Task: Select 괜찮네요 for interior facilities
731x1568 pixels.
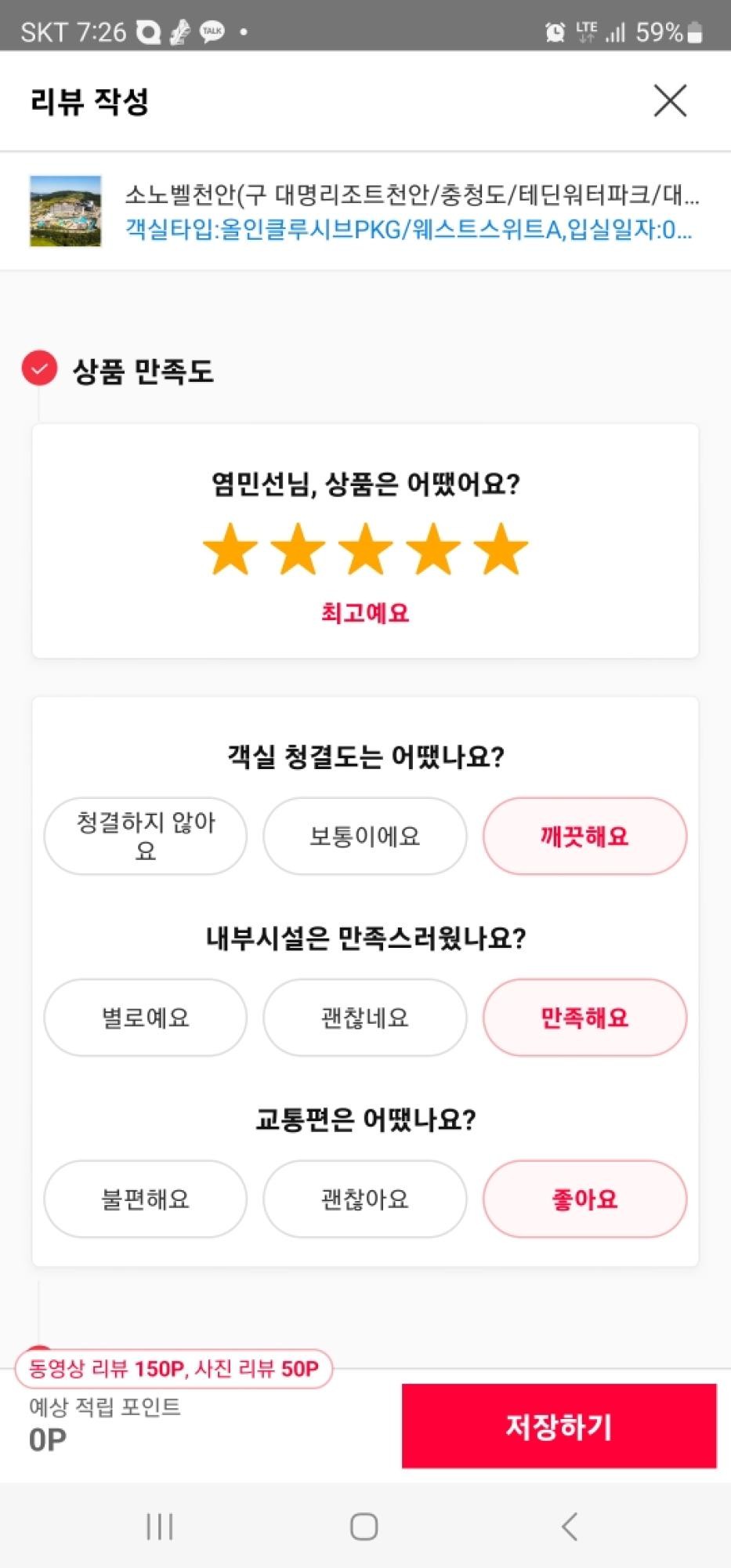Action: 365,1018
